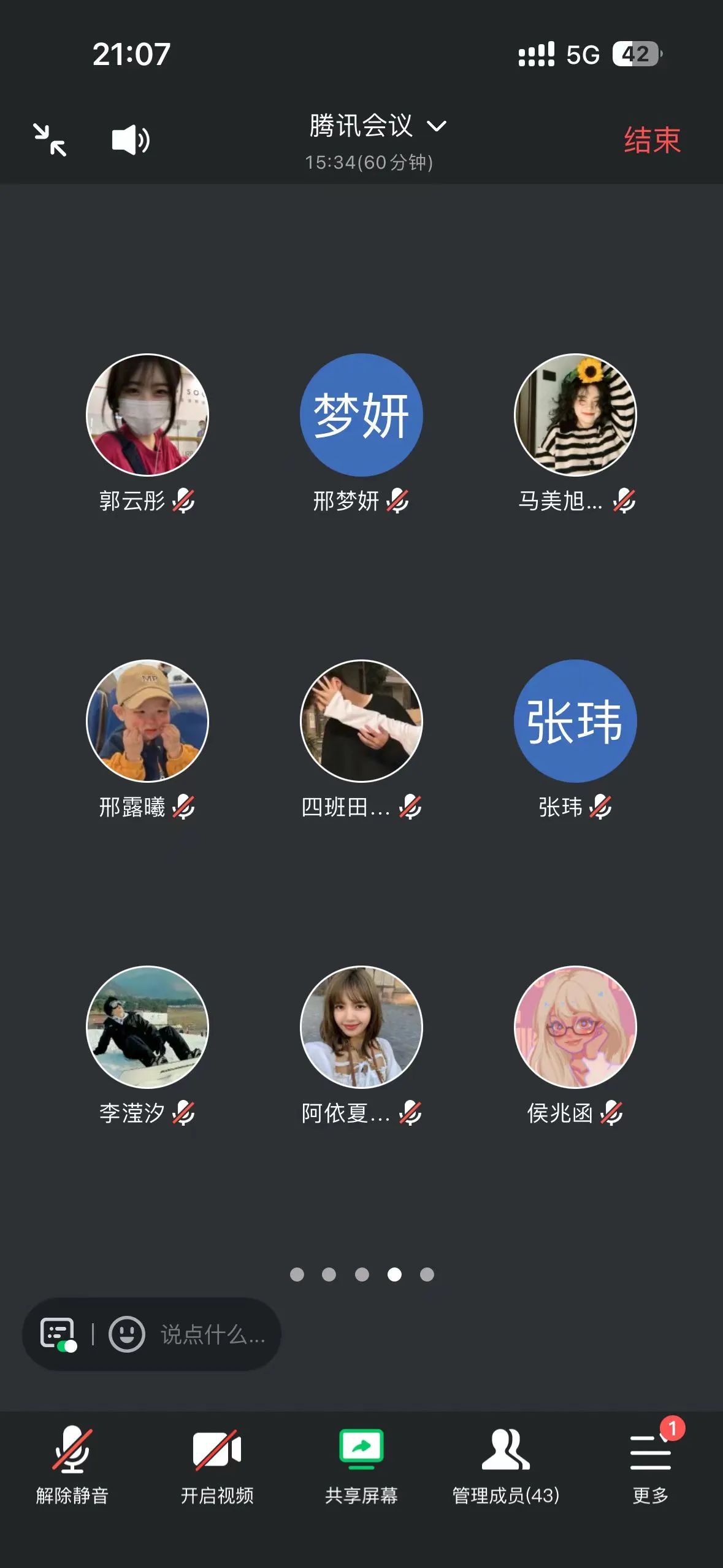Select participant 侯兆函's avatar
The height and width of the screenshot is (1568, 723).
(x=575, y=1027)
